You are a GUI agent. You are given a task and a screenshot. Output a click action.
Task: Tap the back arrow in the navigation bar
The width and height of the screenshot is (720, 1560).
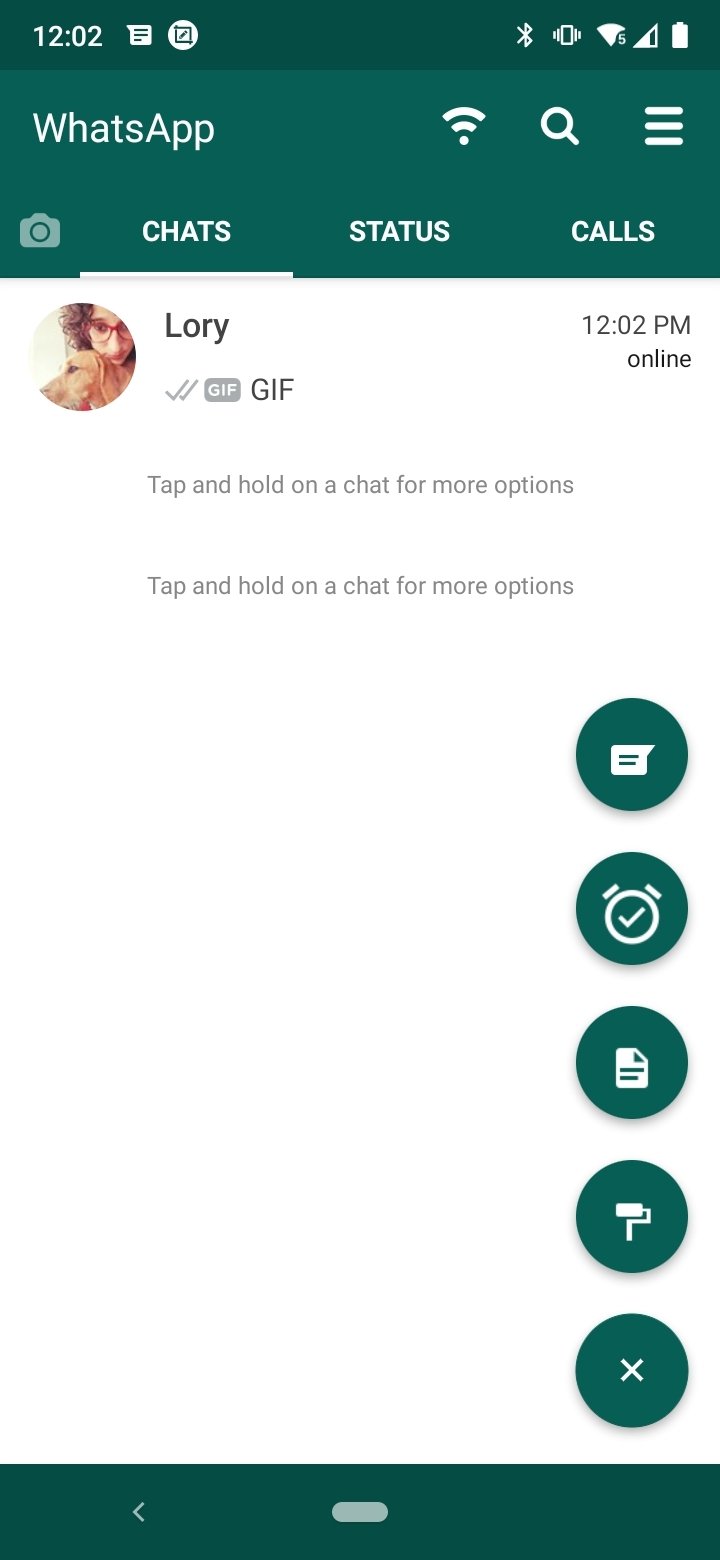pyautogui.click(x=138, y=1511)
